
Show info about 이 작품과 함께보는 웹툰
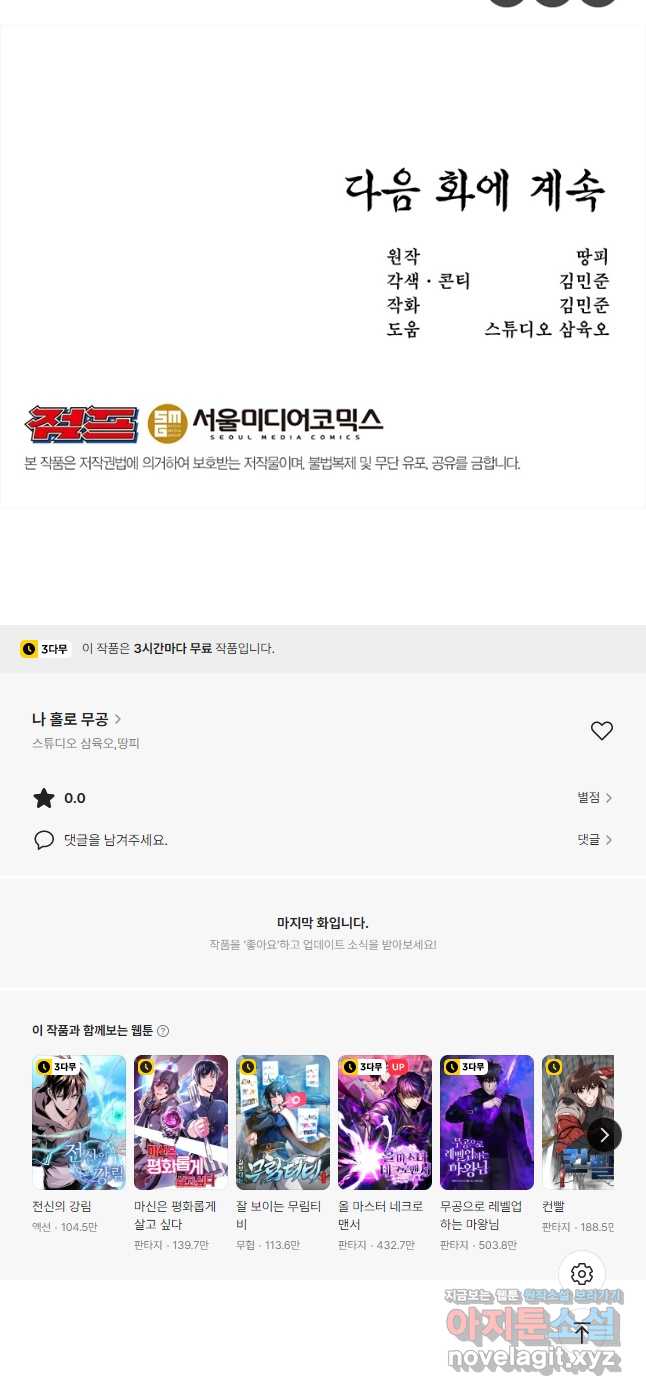tap(163, 1031)
